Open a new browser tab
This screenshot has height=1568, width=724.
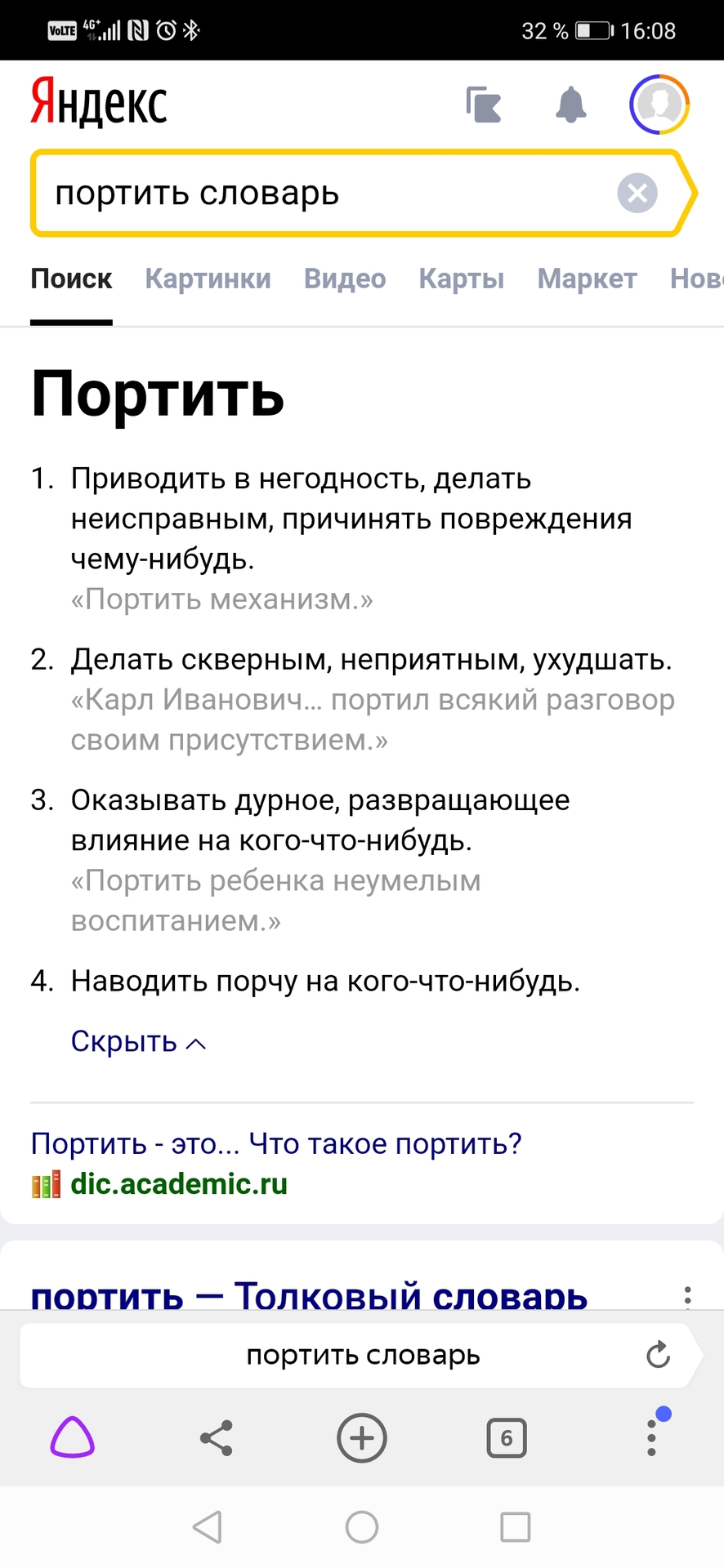(x=362, y=1438)
